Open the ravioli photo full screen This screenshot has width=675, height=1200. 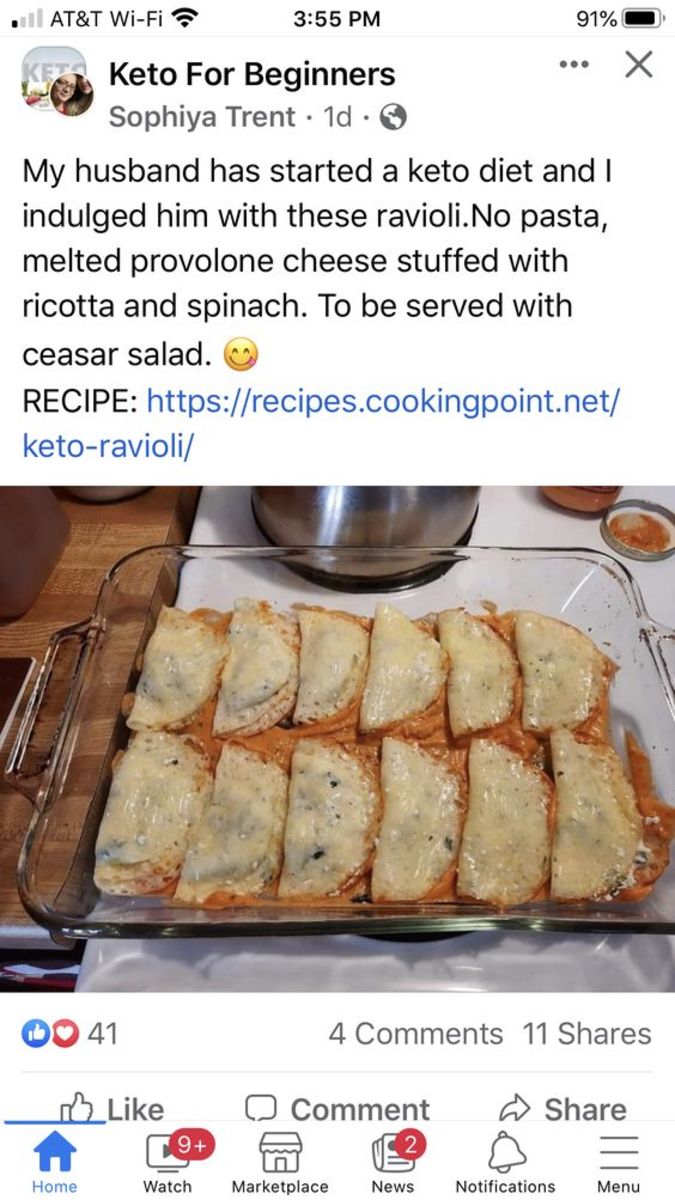pos(337,740)
